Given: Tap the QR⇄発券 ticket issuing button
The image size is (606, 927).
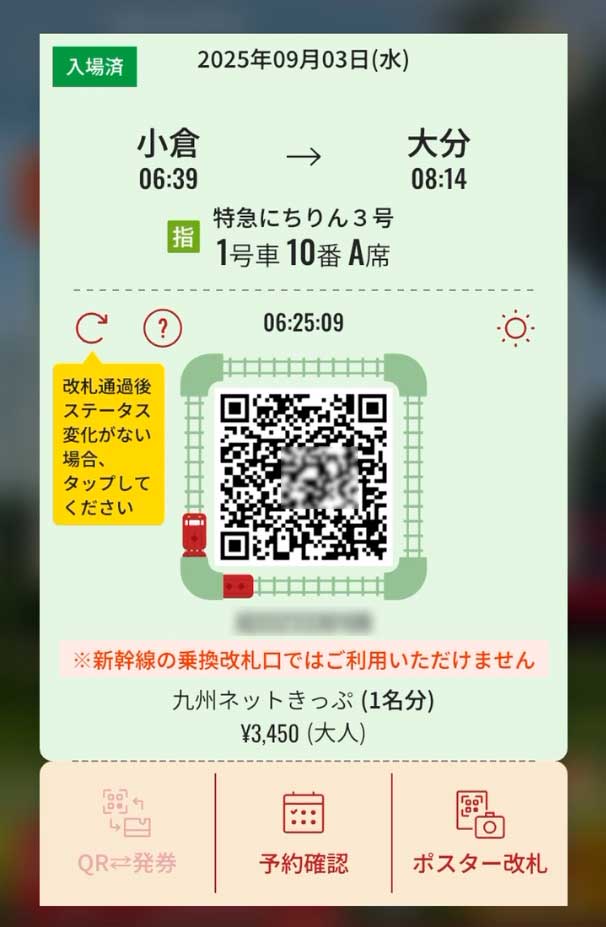Looking at the screenshot, I should 126,834.
